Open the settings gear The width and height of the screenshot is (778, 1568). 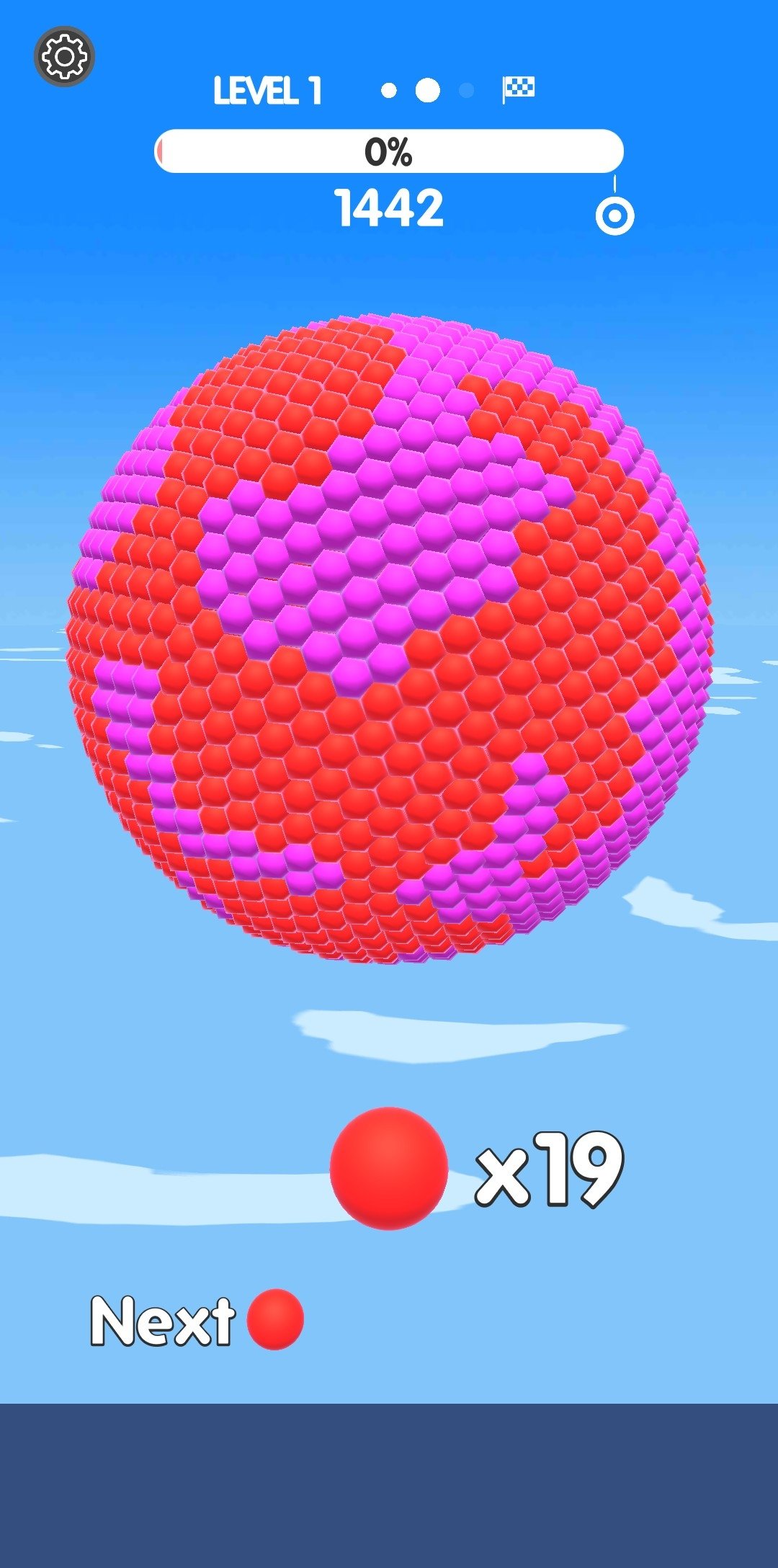click(64, 56)
